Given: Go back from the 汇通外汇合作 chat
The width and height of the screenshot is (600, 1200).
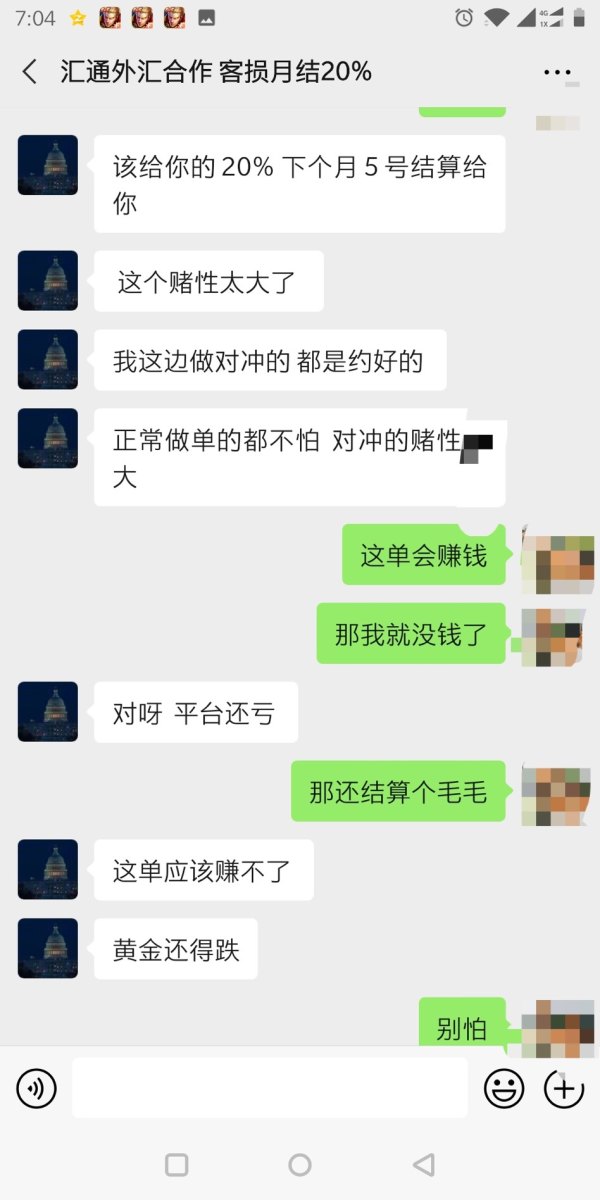Looking at the screenshot, I should [x=29, y=72].
